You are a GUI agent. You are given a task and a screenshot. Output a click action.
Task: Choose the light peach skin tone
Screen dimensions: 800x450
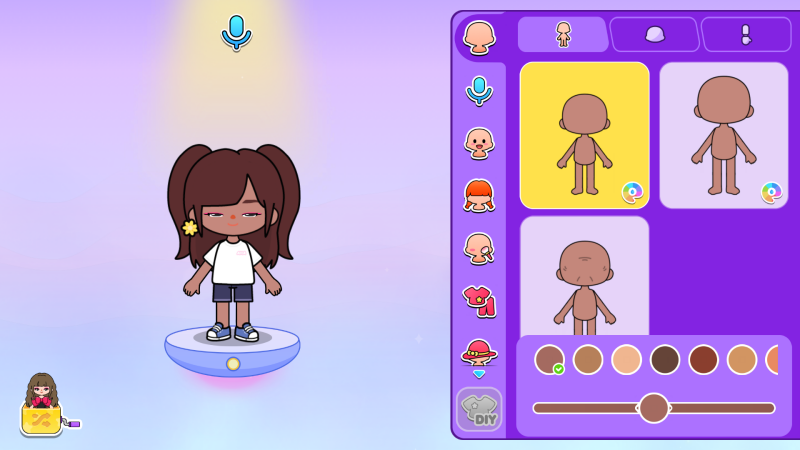click(626, 360)
